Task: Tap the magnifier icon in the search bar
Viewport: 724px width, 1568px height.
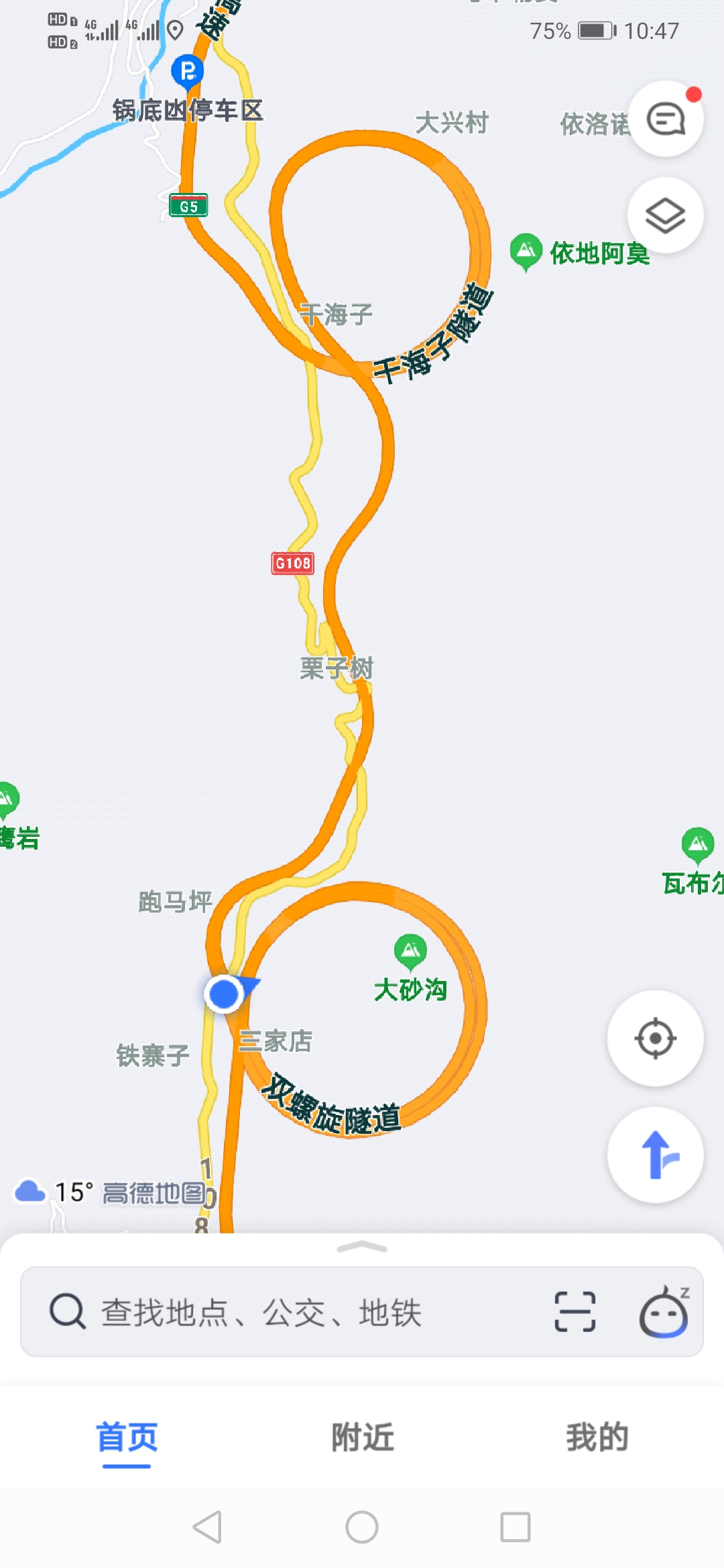Action: click(x=67, y=1313)
